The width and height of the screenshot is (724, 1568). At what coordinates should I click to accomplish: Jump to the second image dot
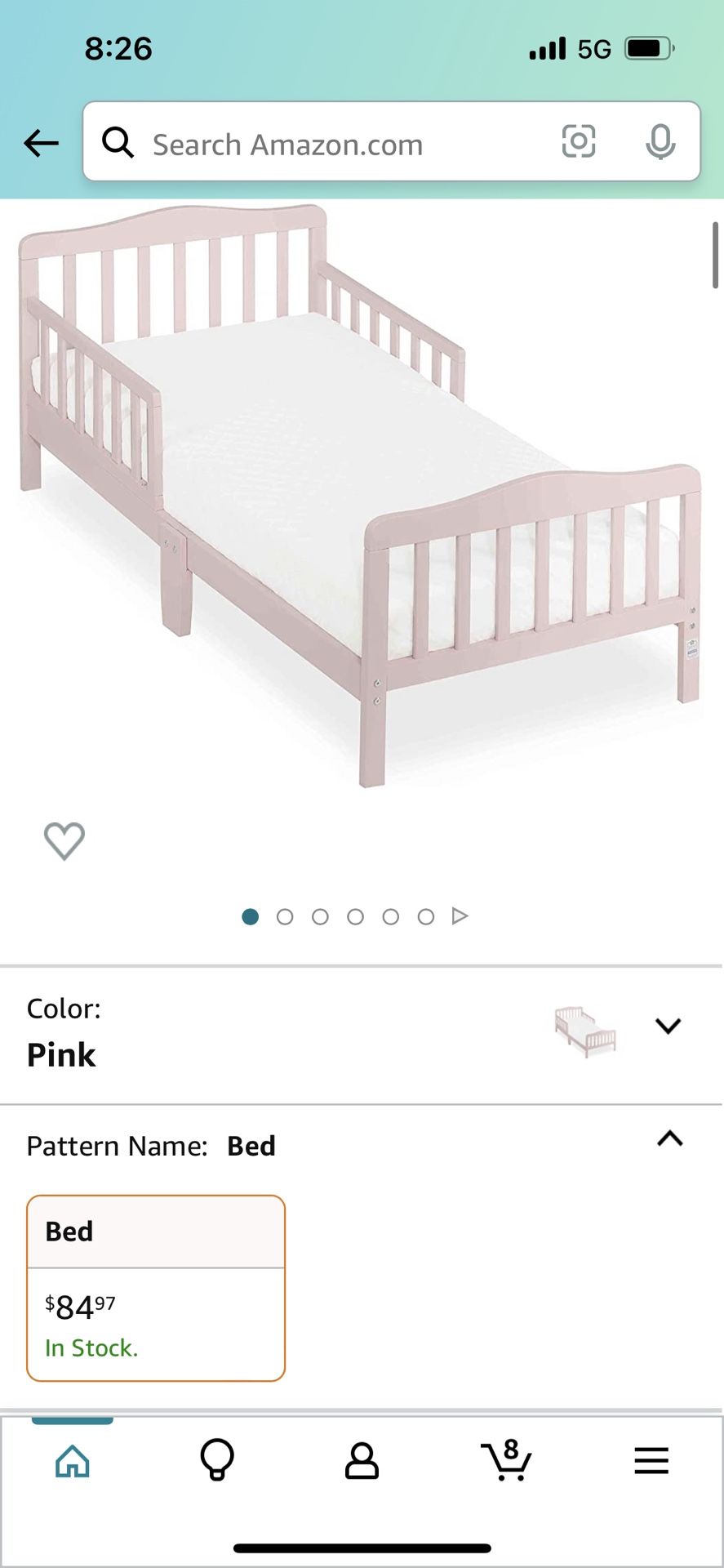pos(285,917)
